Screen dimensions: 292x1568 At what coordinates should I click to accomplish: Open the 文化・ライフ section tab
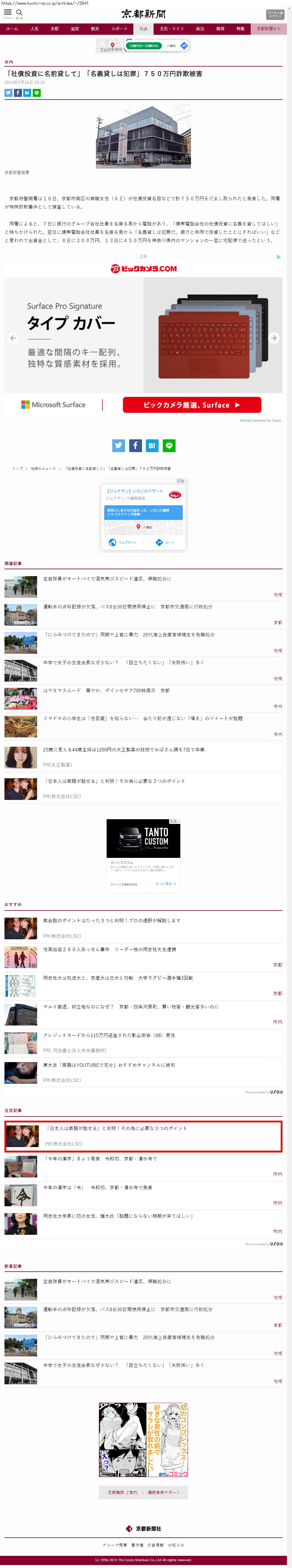click(x=172, y=29)
